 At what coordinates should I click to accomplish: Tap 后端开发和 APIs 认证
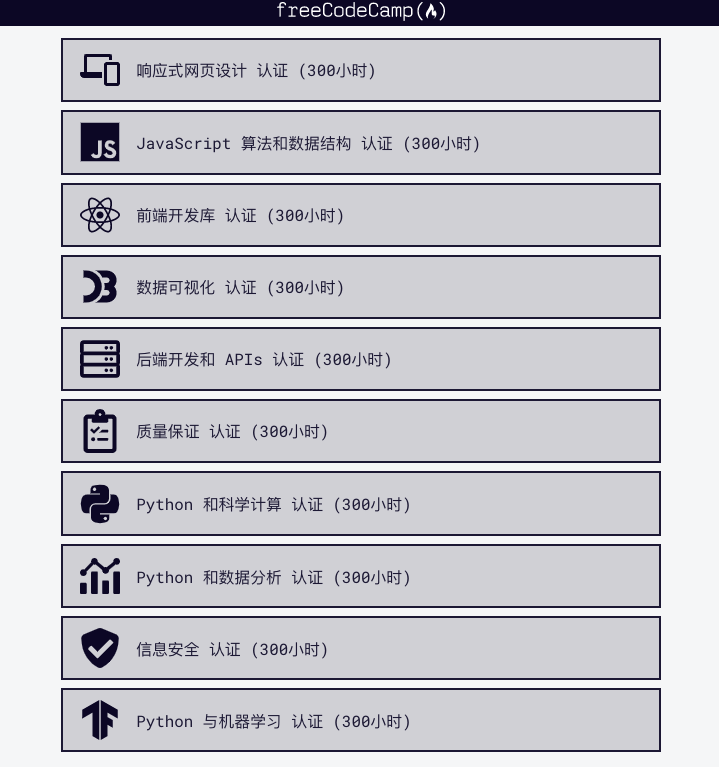(360, 359)
